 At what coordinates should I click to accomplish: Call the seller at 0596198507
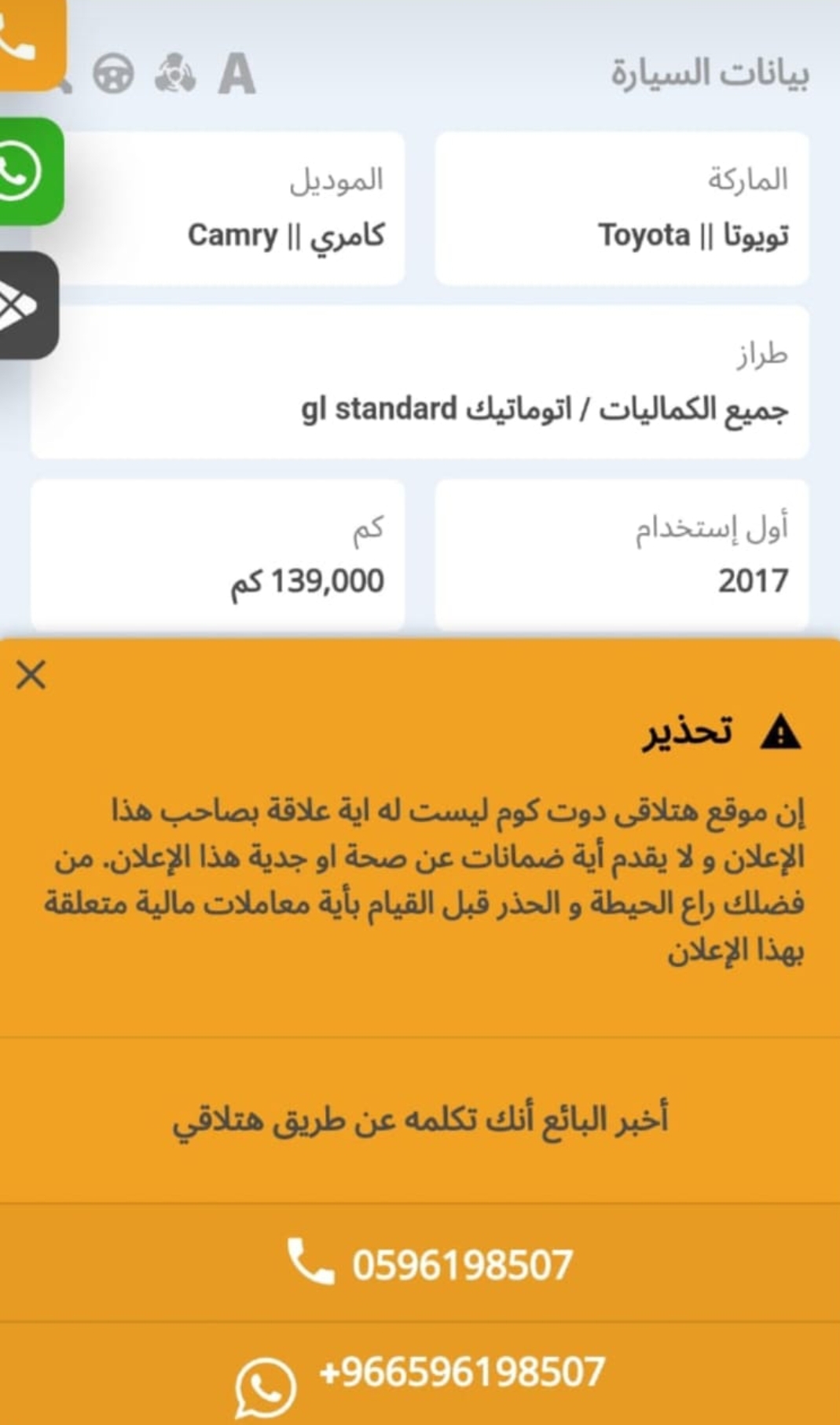tap(420, 1262)
